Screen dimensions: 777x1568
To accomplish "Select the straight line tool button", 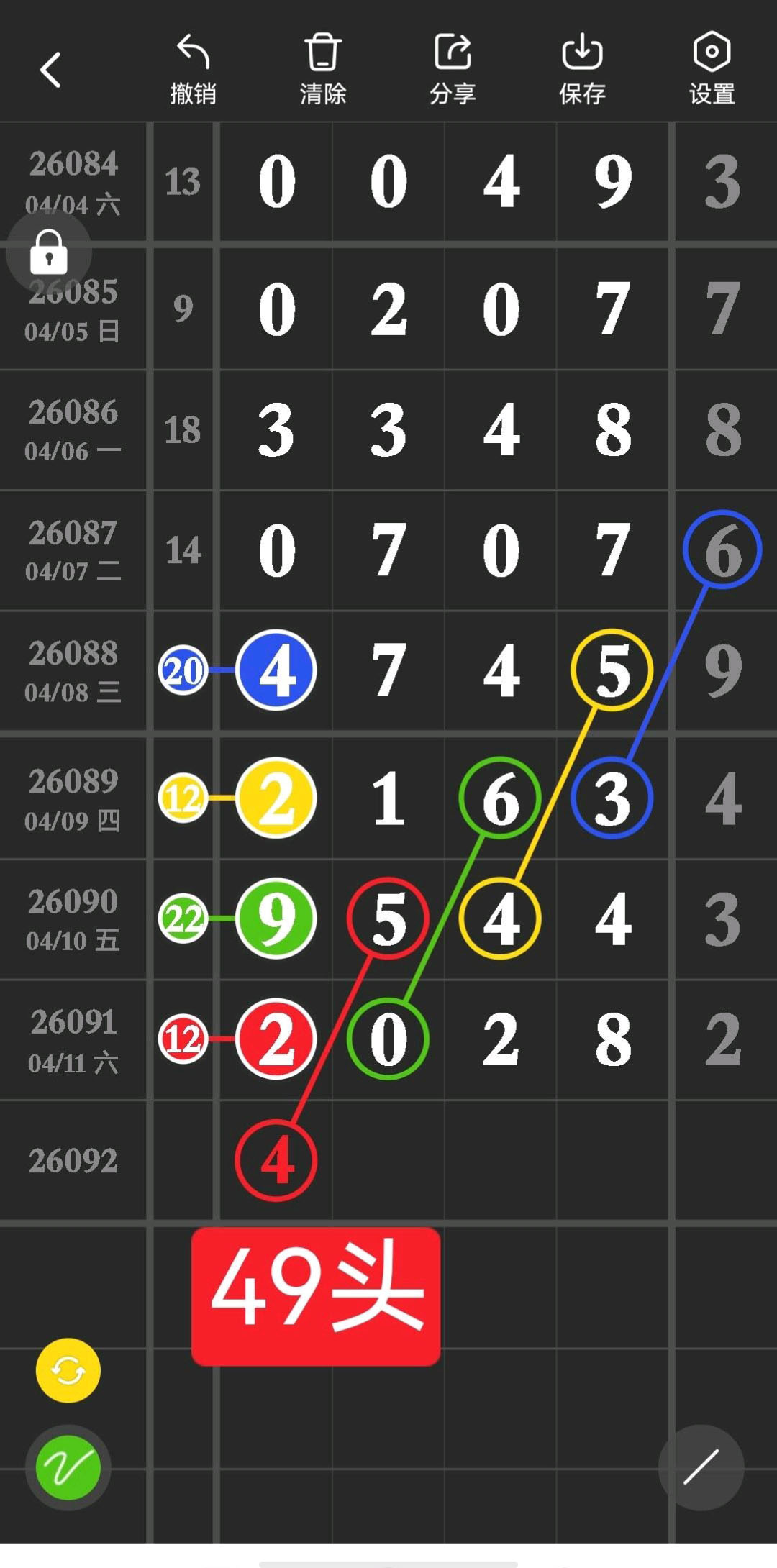I will pos(701,1467).
